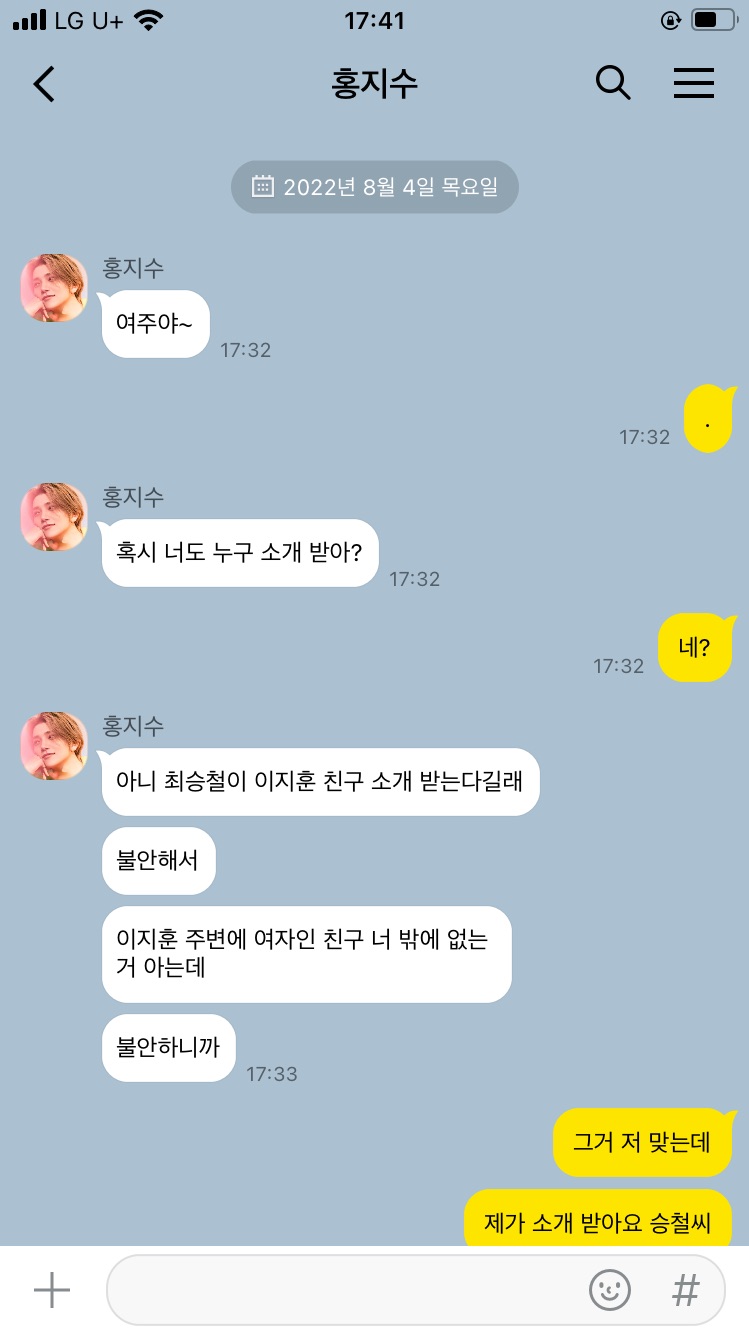Select the 불안해서 message bubble
This screenshot has width=749, height=1334.
158,860
